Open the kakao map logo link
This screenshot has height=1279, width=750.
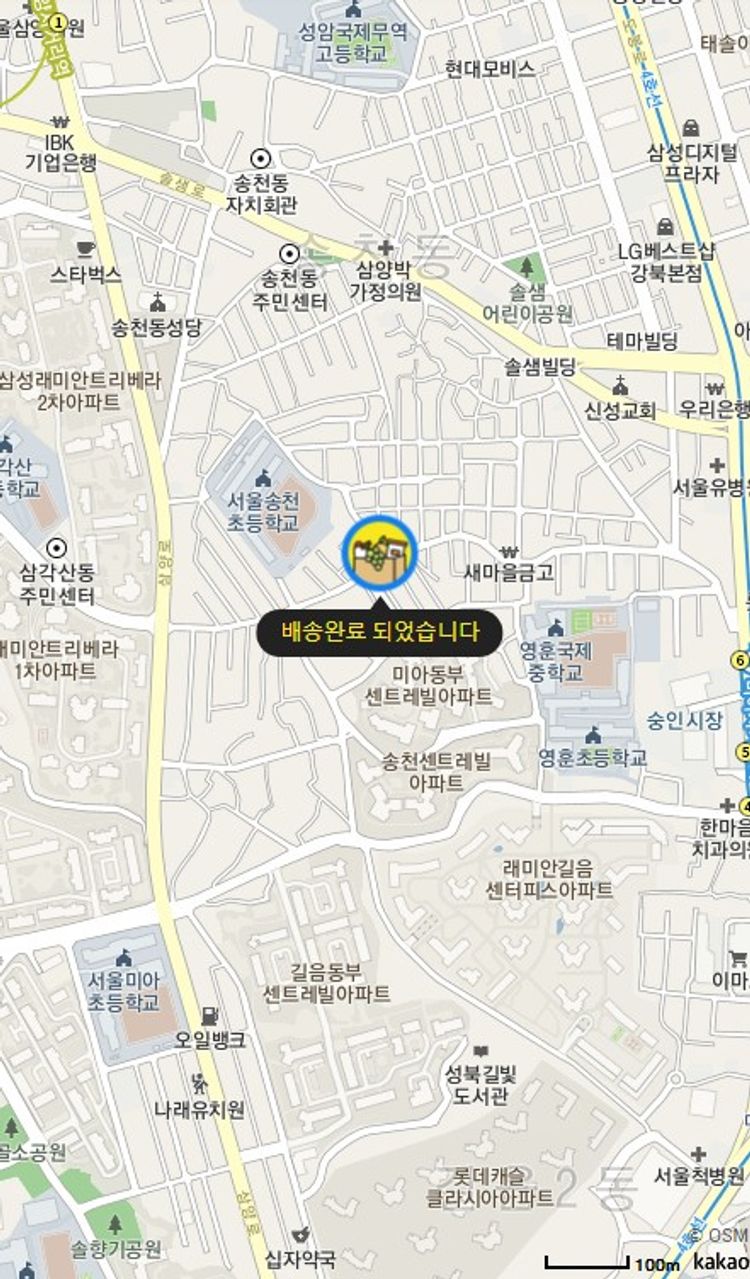coord(720,1261)
